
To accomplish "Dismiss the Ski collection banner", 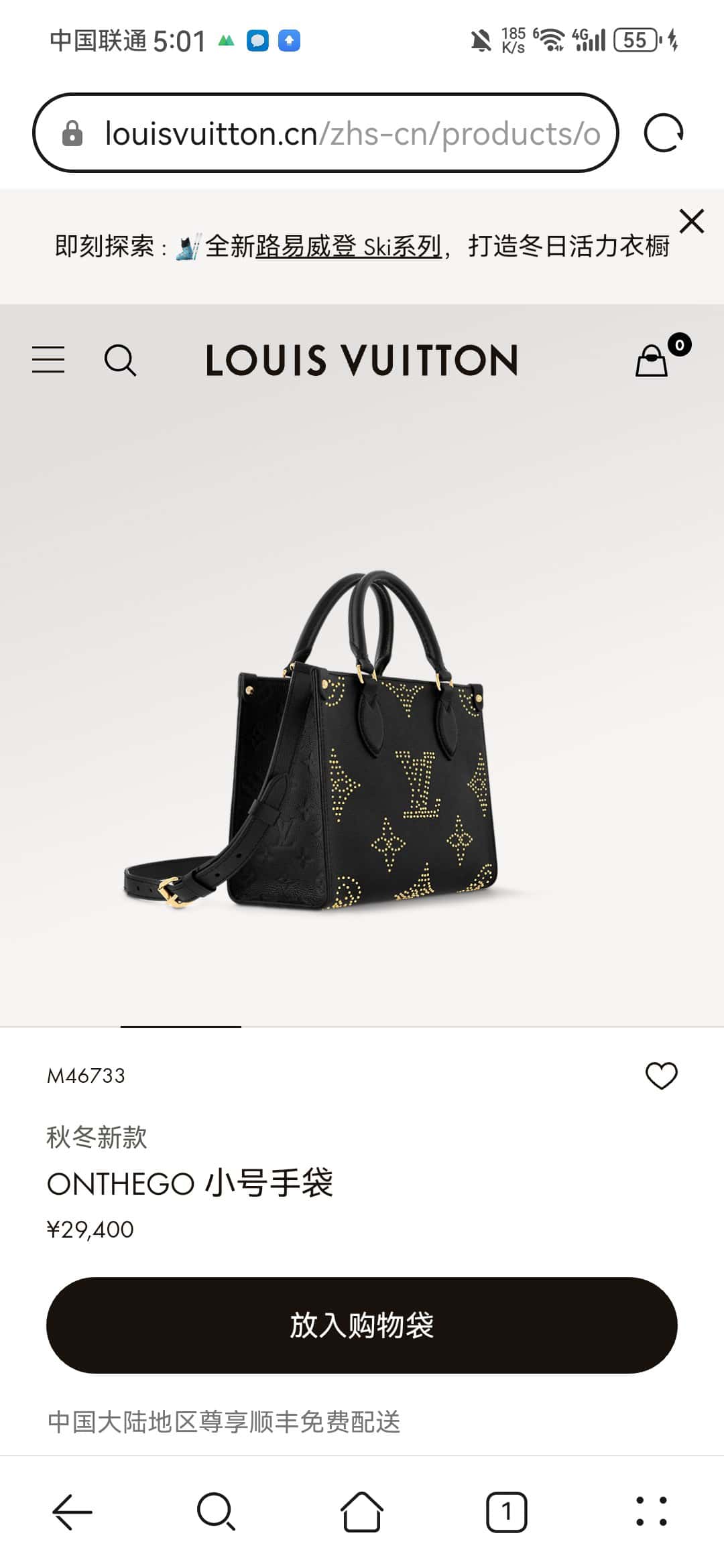I will click(x=691, y=221).
